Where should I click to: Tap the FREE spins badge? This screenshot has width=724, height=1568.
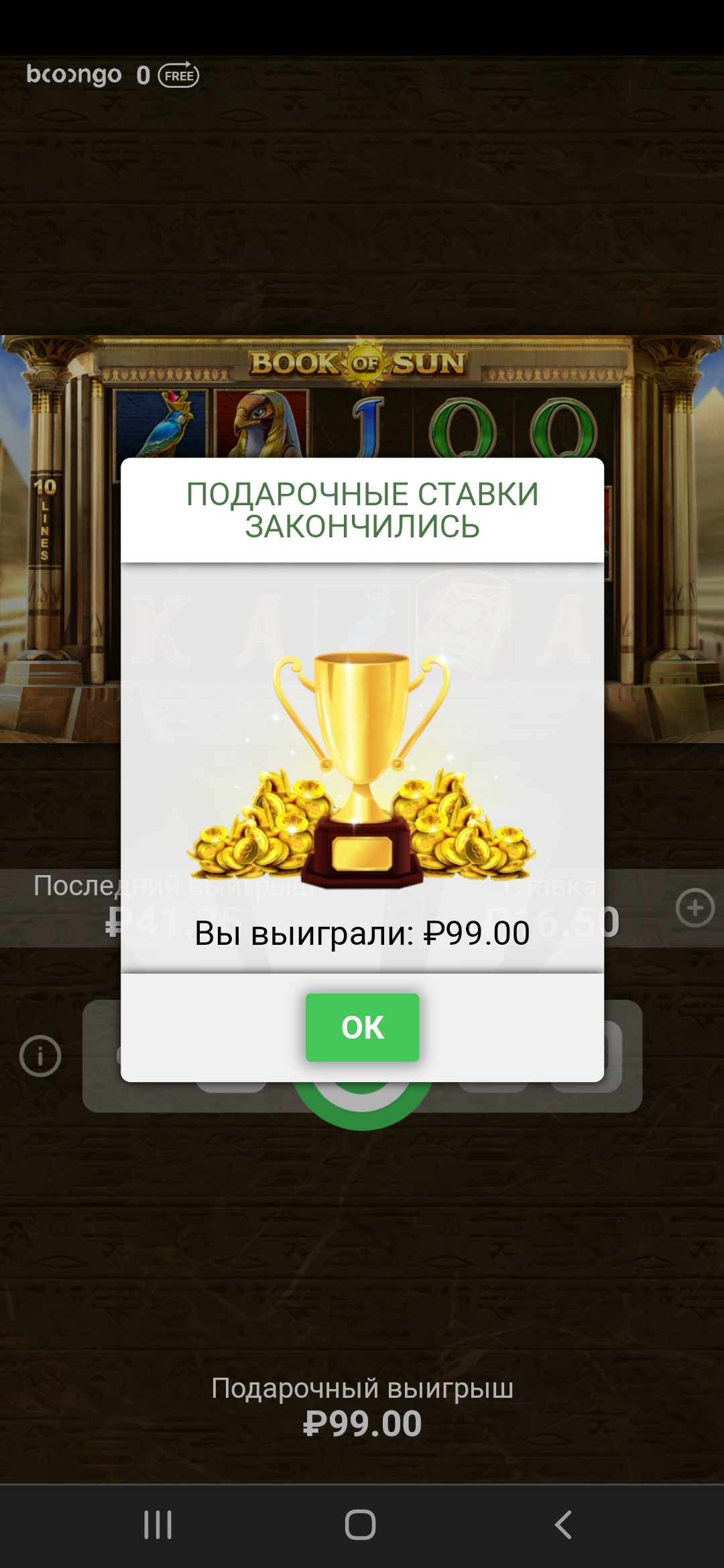coord(178,75)
